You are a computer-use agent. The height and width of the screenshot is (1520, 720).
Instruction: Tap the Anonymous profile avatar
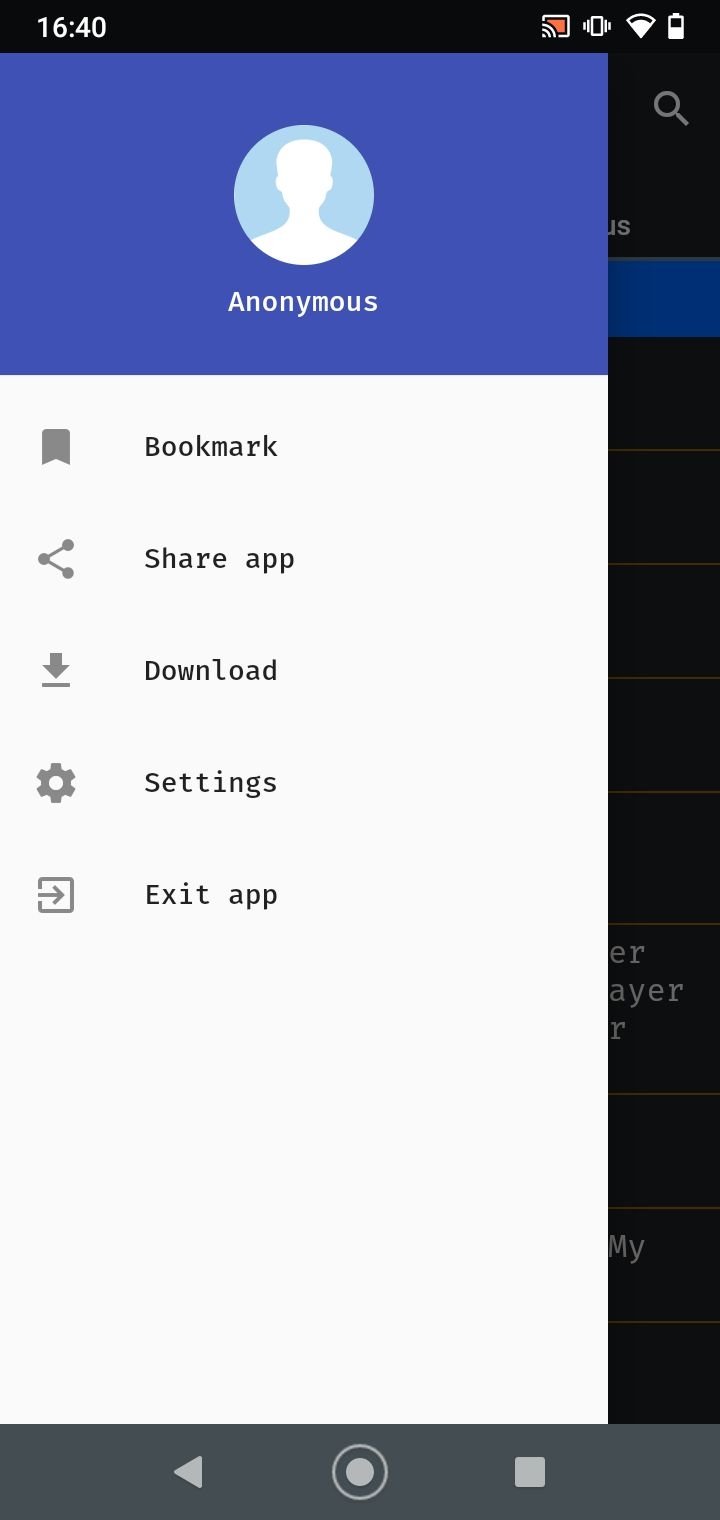coord(304,195)
